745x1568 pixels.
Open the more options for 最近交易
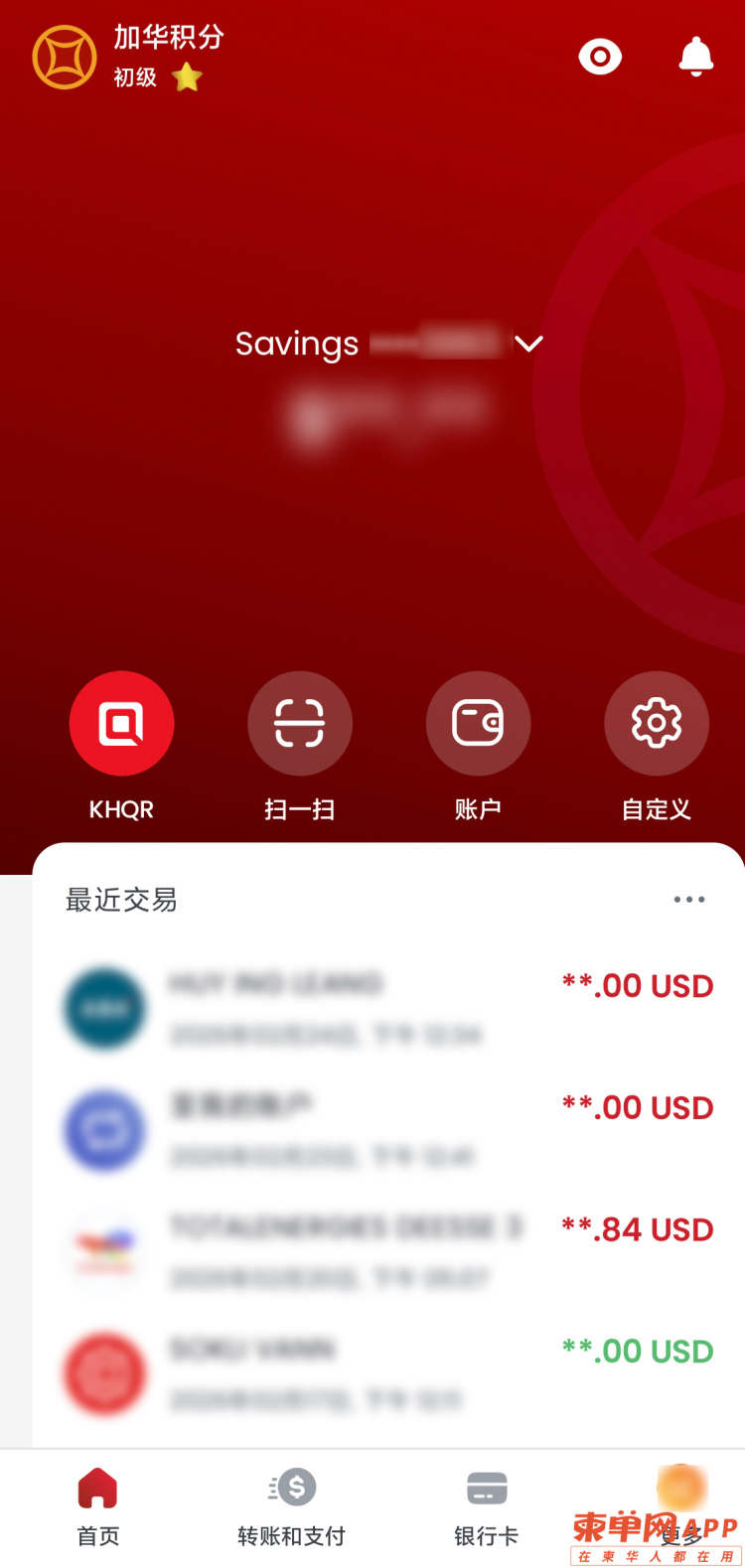tap(688, 900)
